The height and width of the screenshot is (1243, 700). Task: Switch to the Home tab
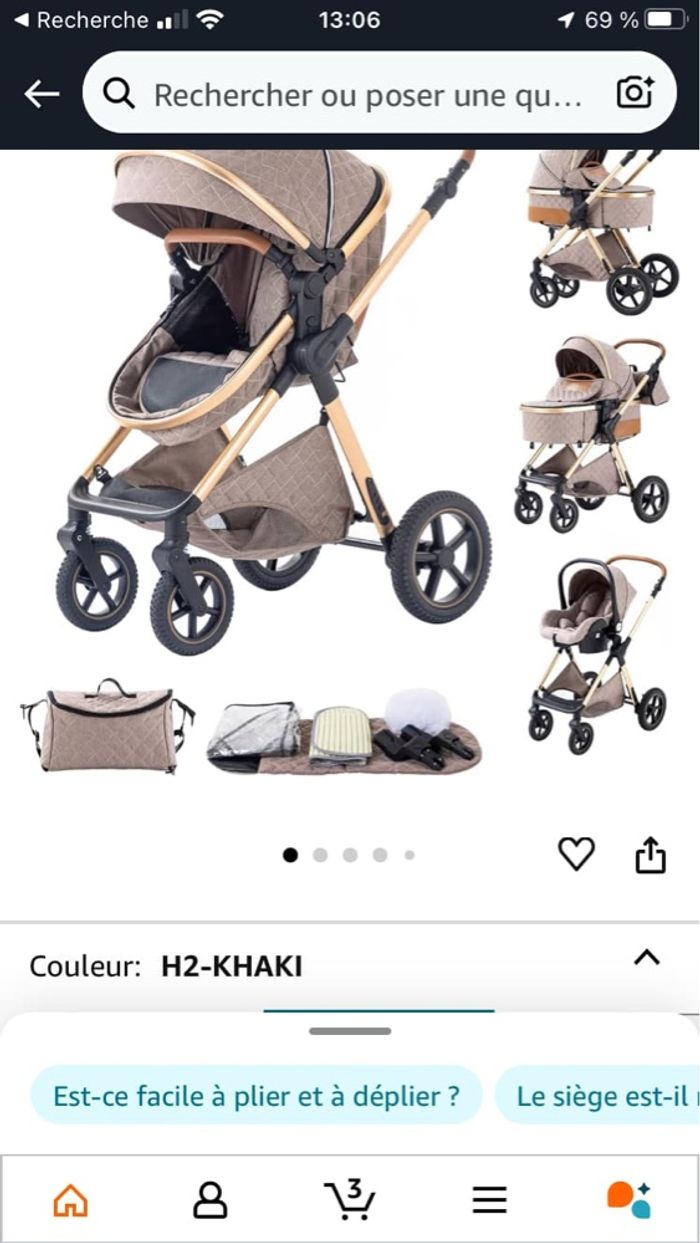click(70, 1199)
